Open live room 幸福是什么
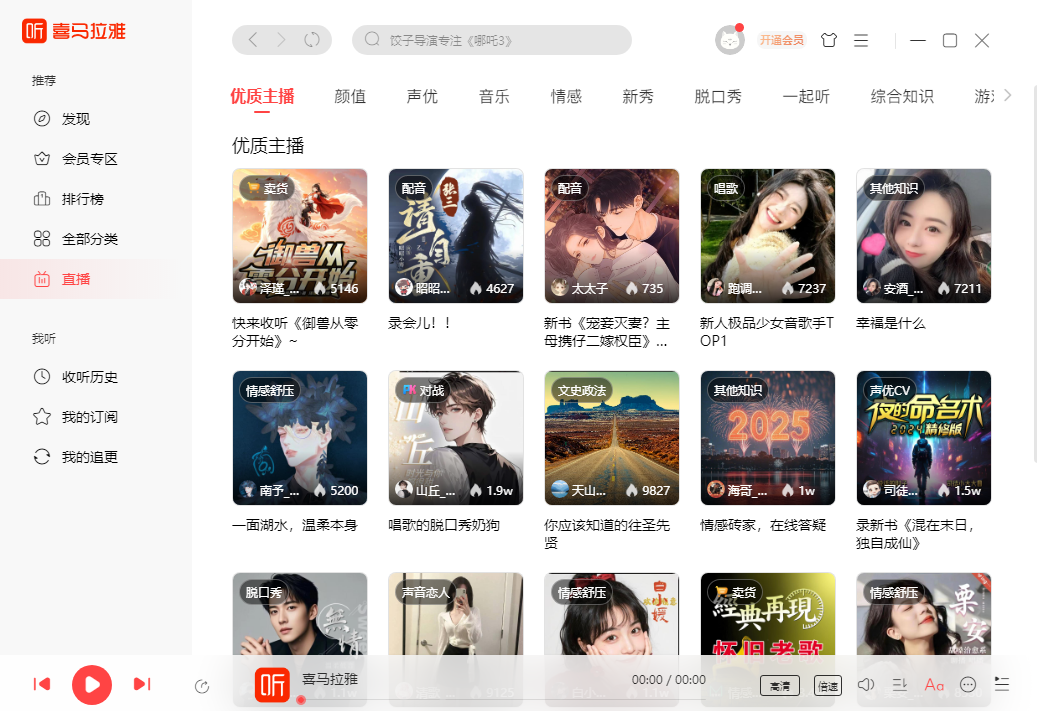The image size is (1037, 711). click(923, 236)
